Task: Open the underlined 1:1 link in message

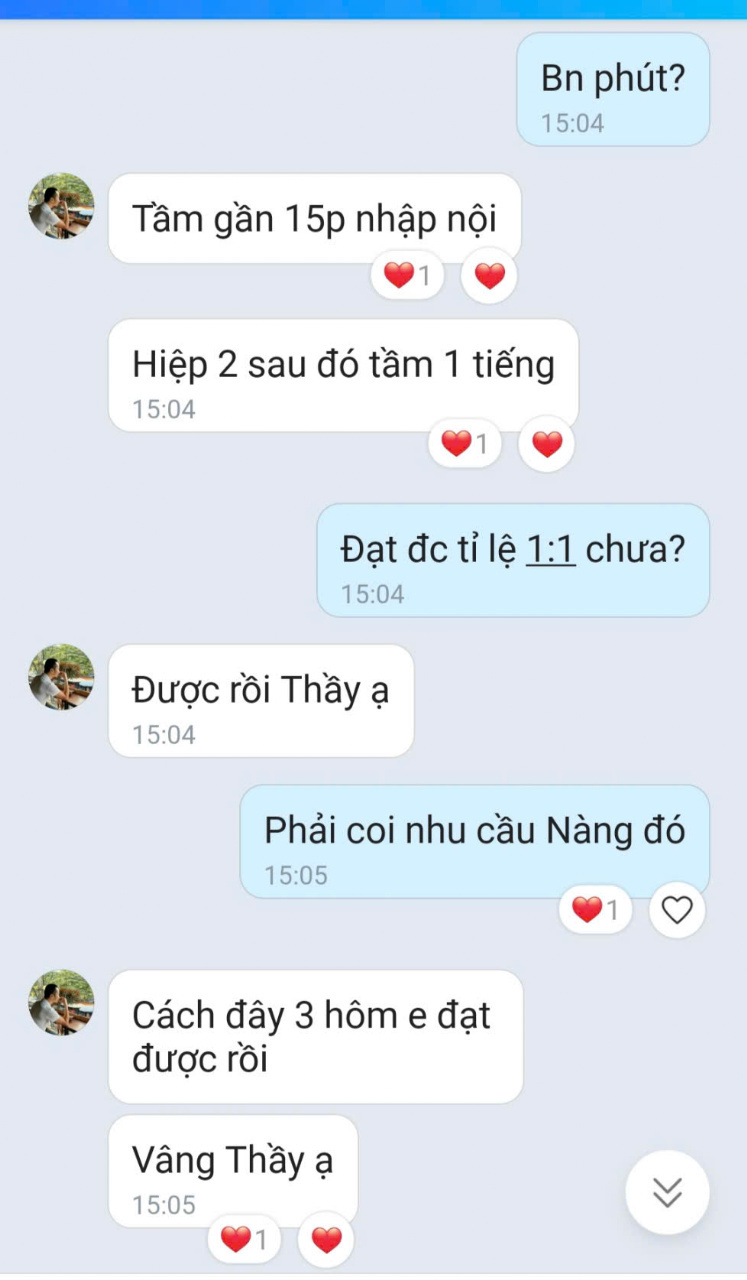Action: pos(551,549)
